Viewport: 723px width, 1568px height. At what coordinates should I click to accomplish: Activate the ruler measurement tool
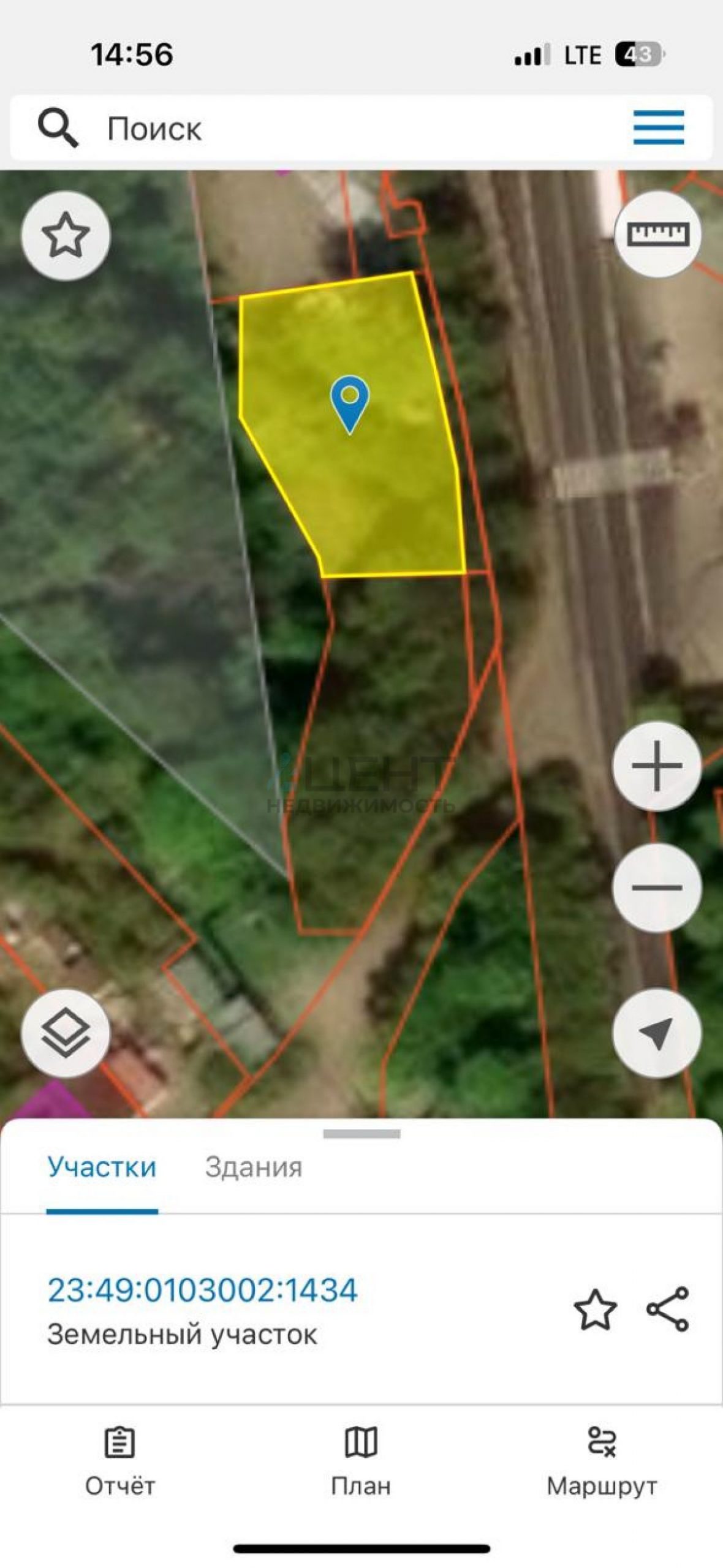(657, 234)
